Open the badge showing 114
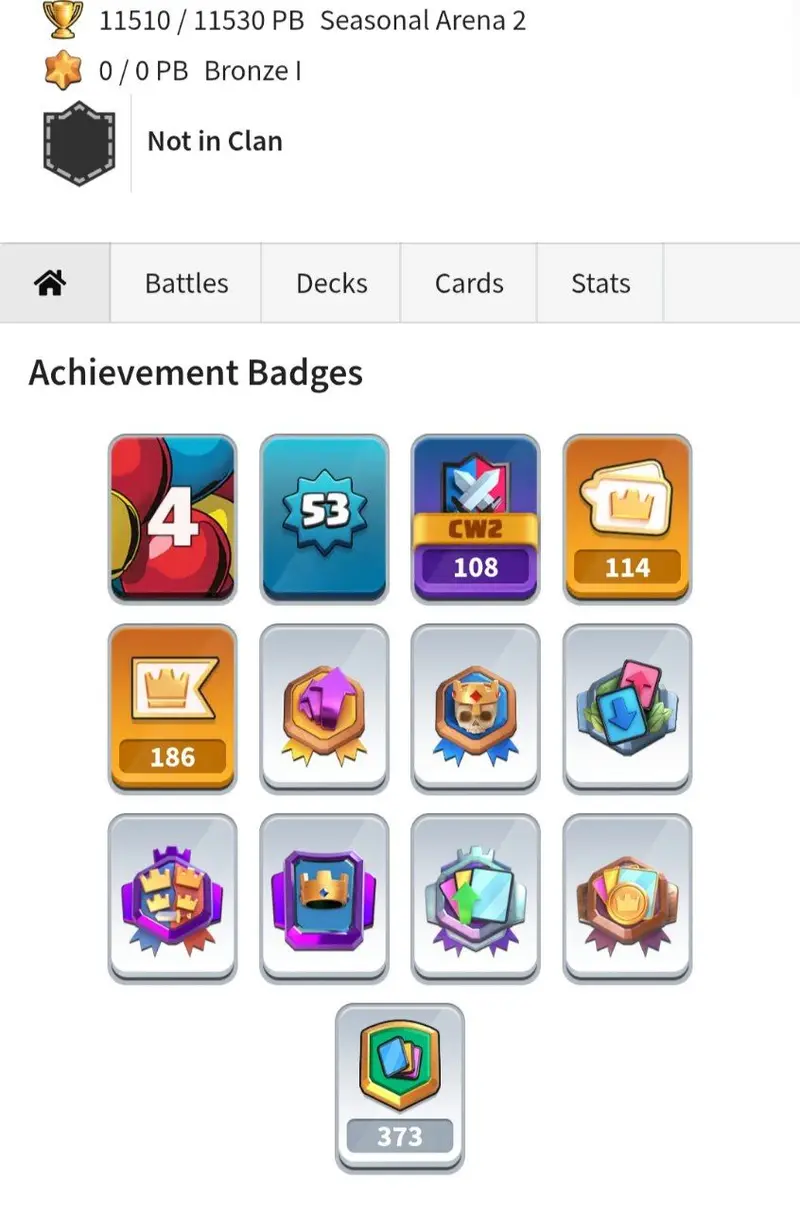The image size is (800, 1210). click(627, 519)
